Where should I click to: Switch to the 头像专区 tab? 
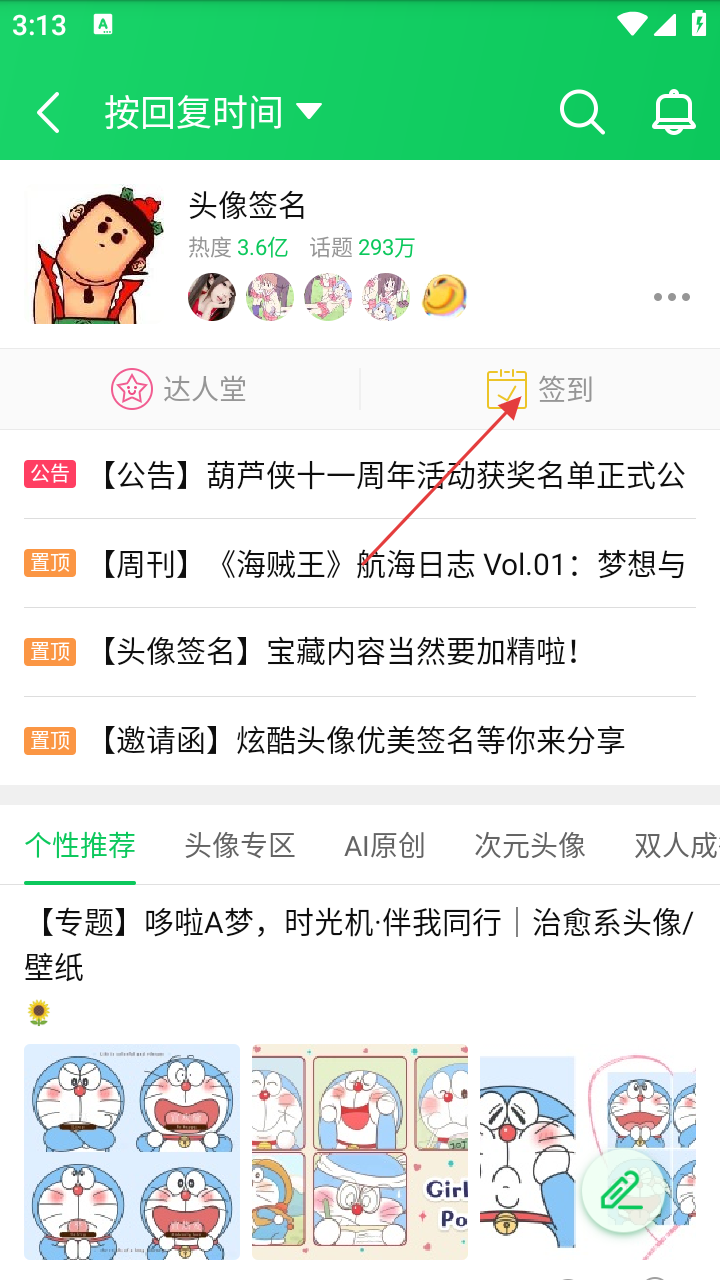(x=240, y=846)
